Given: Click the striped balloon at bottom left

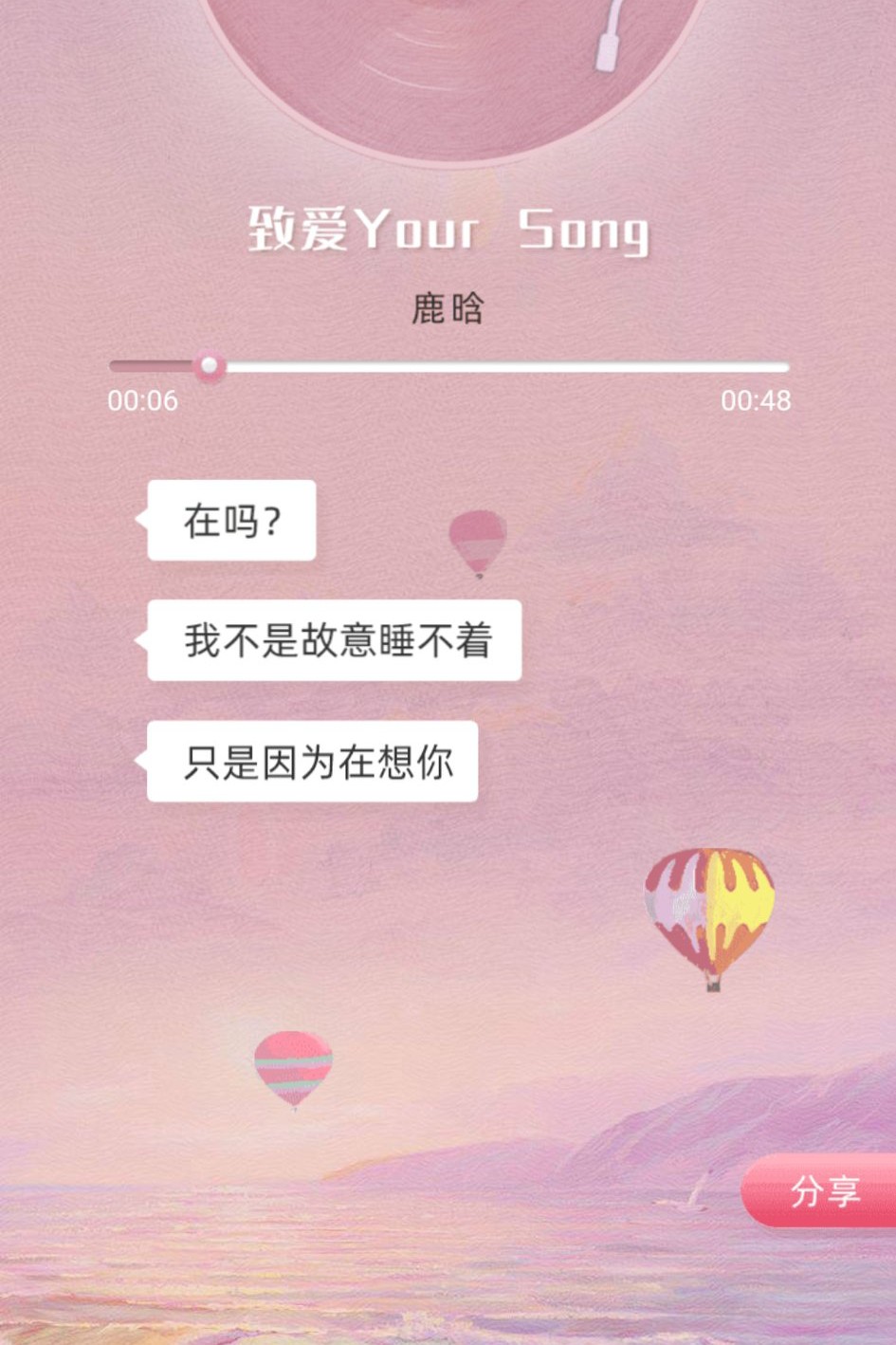Looking at the screenshot, I should 294,1067.
